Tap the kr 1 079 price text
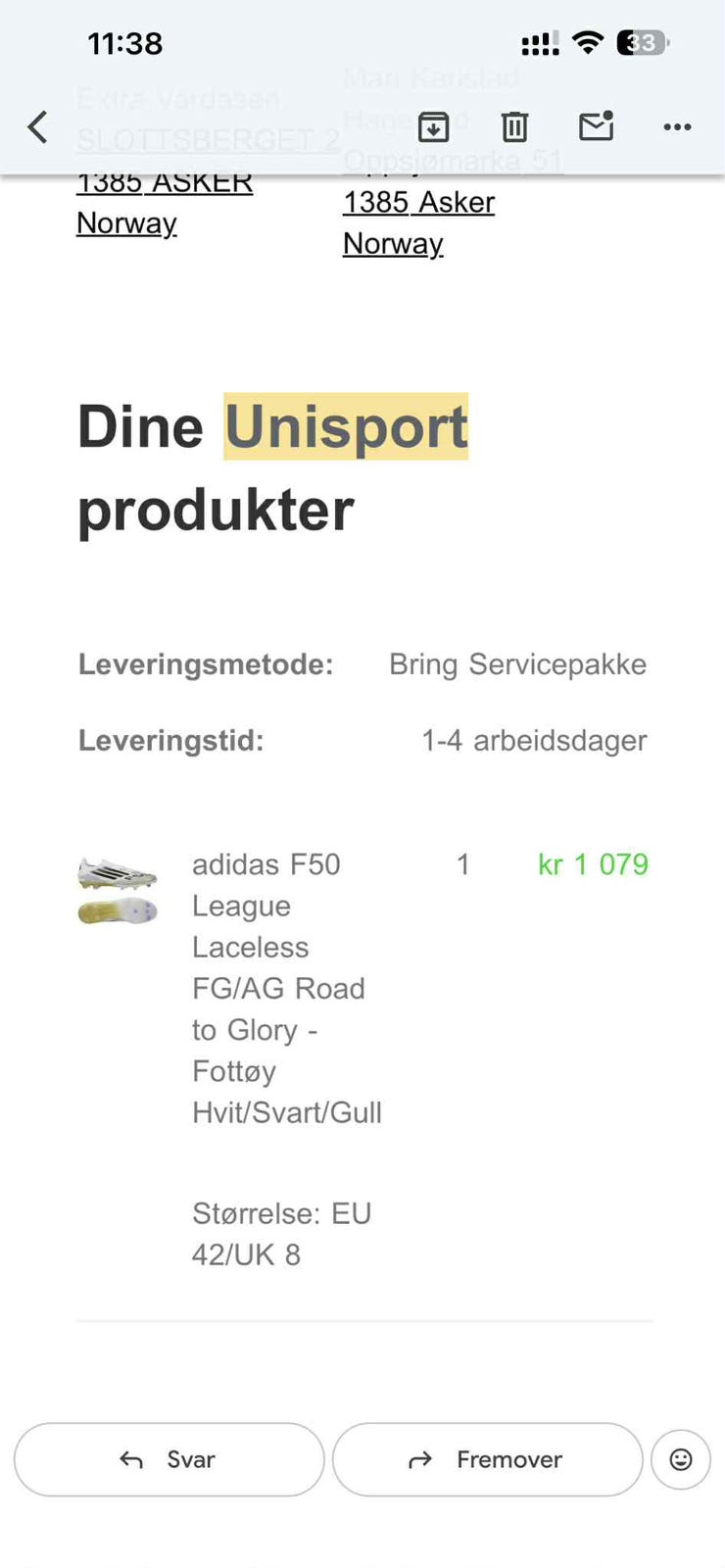This screenshot has height=1568, width=725. pos(593,864)
